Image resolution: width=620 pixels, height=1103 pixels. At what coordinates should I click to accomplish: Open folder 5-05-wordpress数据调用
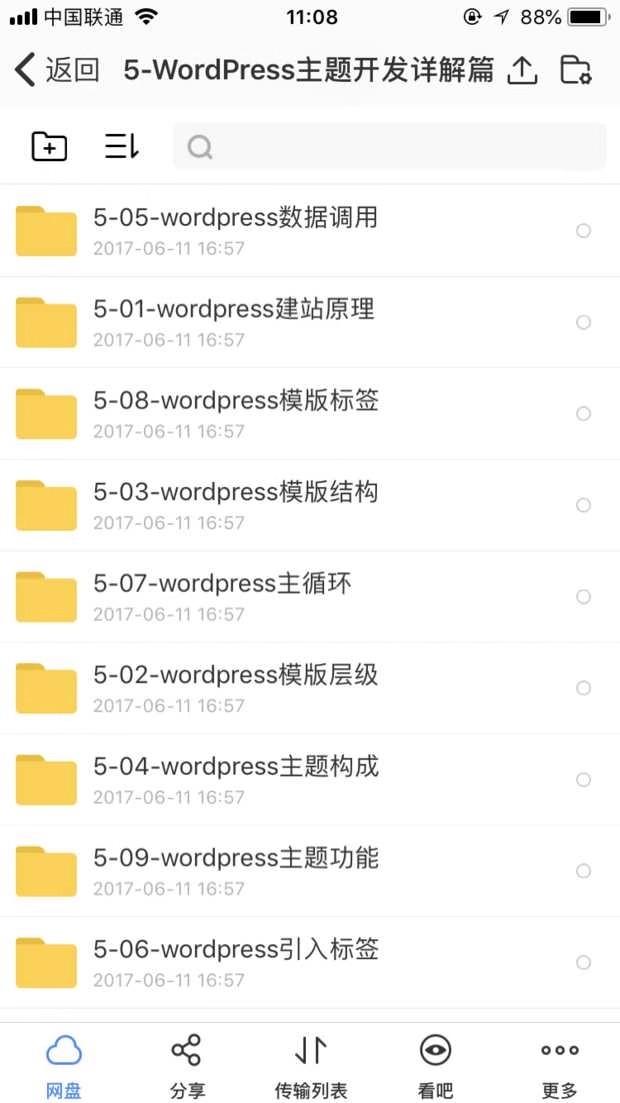coord(235,230)
